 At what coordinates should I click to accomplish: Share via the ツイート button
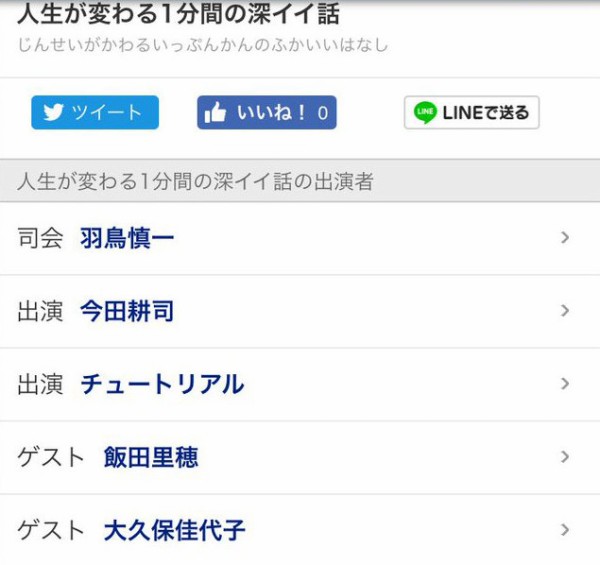click(95, 113)
